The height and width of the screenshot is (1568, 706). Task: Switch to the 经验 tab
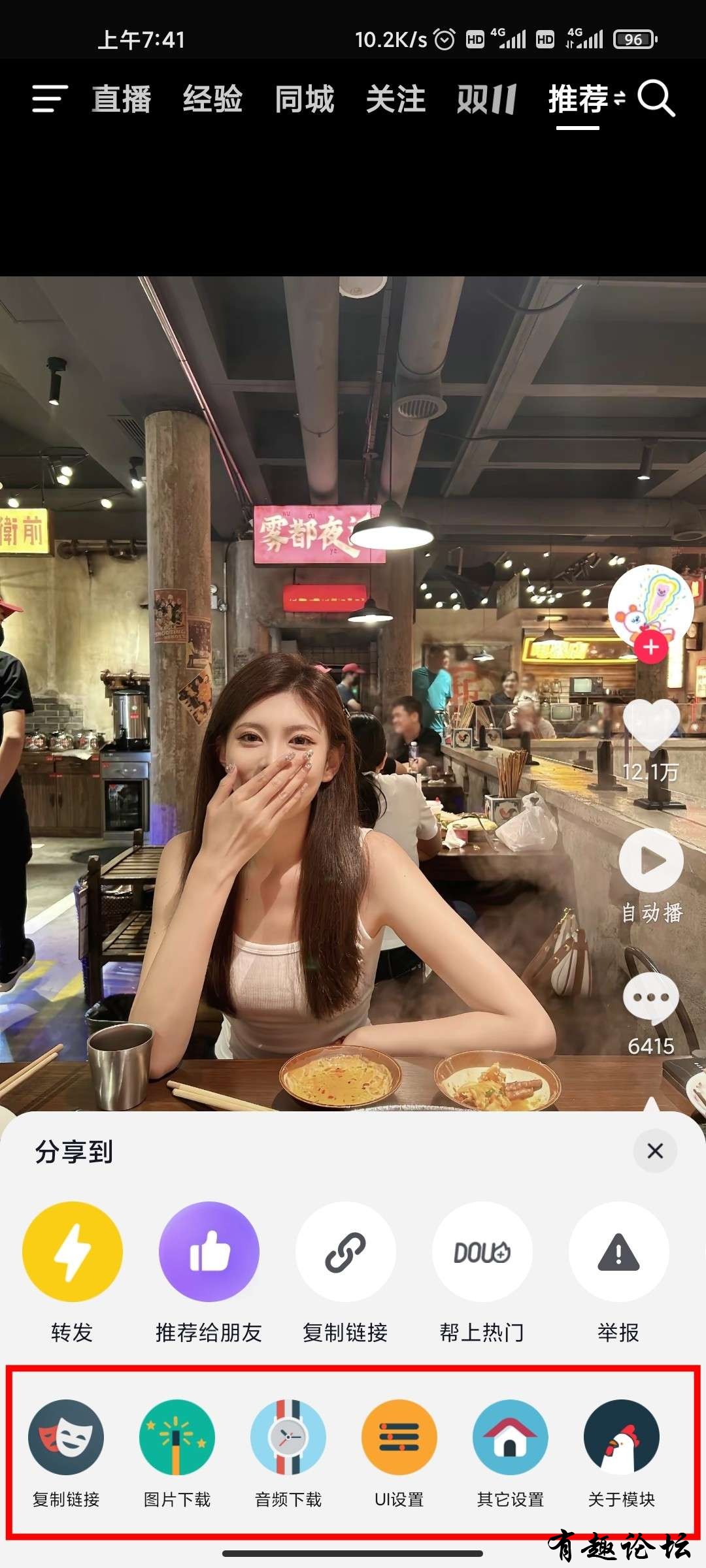pyautogui.click(x=212, y=99)
